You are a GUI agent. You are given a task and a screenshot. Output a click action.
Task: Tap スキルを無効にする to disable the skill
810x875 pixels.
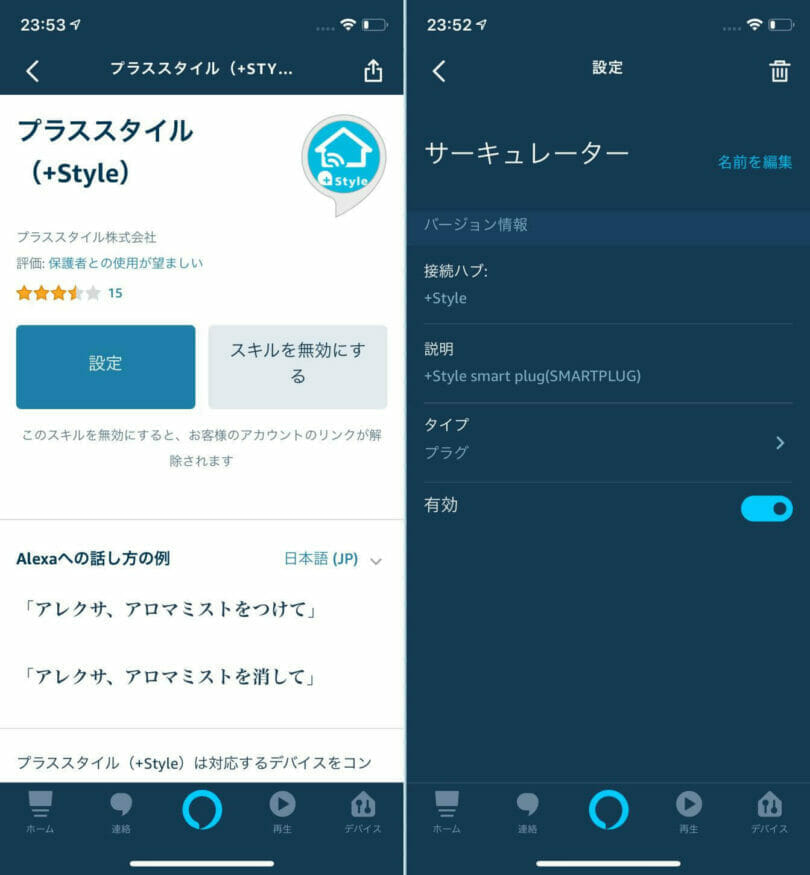tap(297, 366)
